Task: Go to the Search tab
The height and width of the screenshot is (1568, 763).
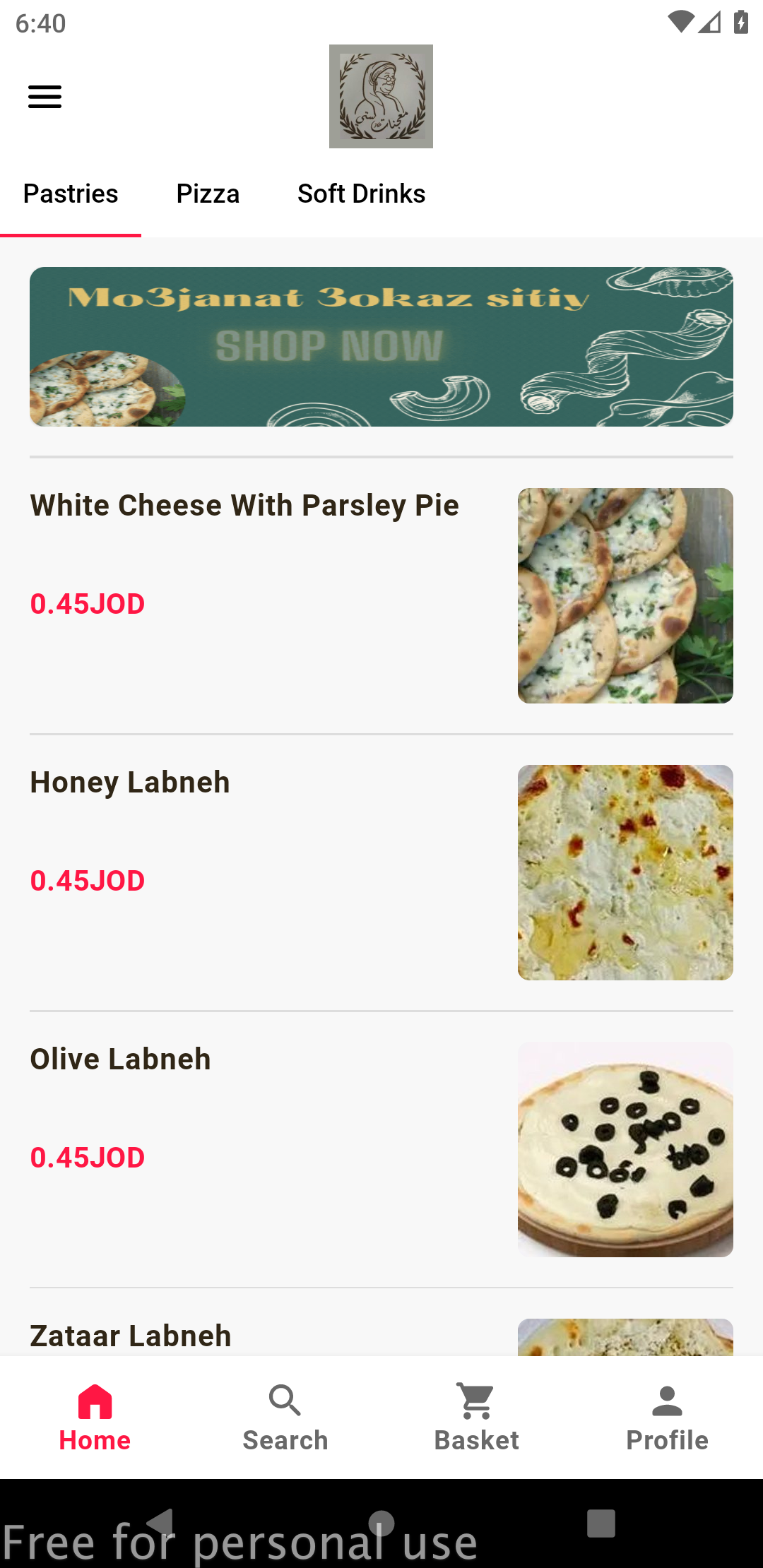Action: [x=285, y=1418]
